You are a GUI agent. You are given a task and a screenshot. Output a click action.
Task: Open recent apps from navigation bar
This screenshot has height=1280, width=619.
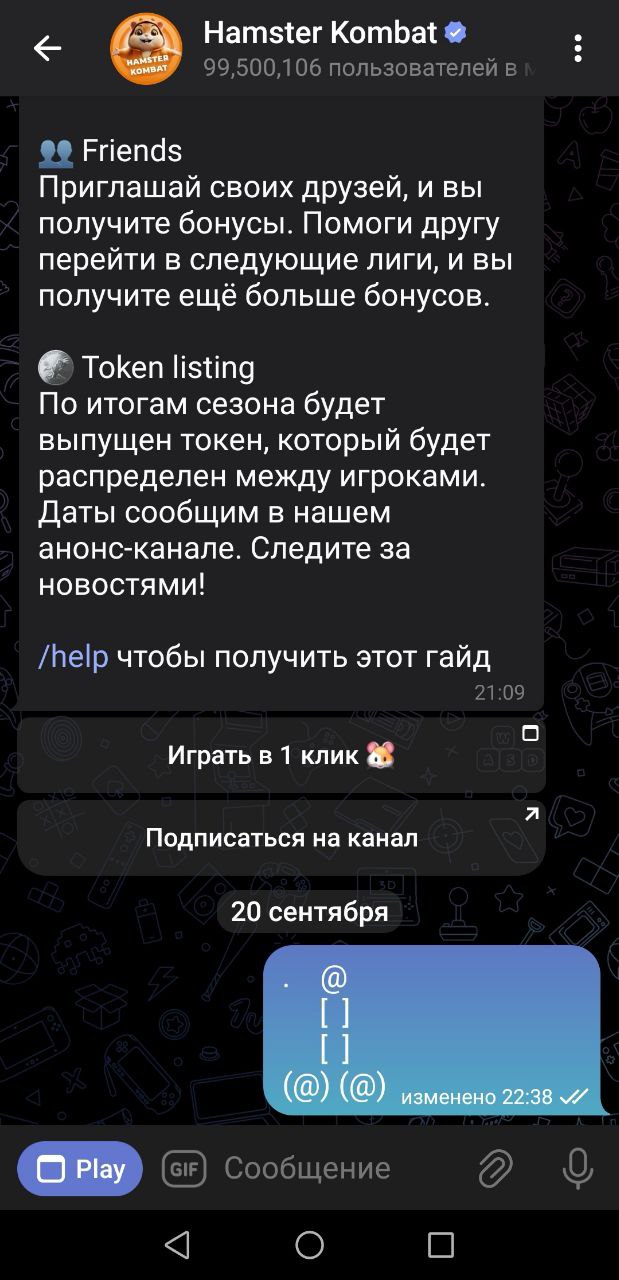(441, 1245)
